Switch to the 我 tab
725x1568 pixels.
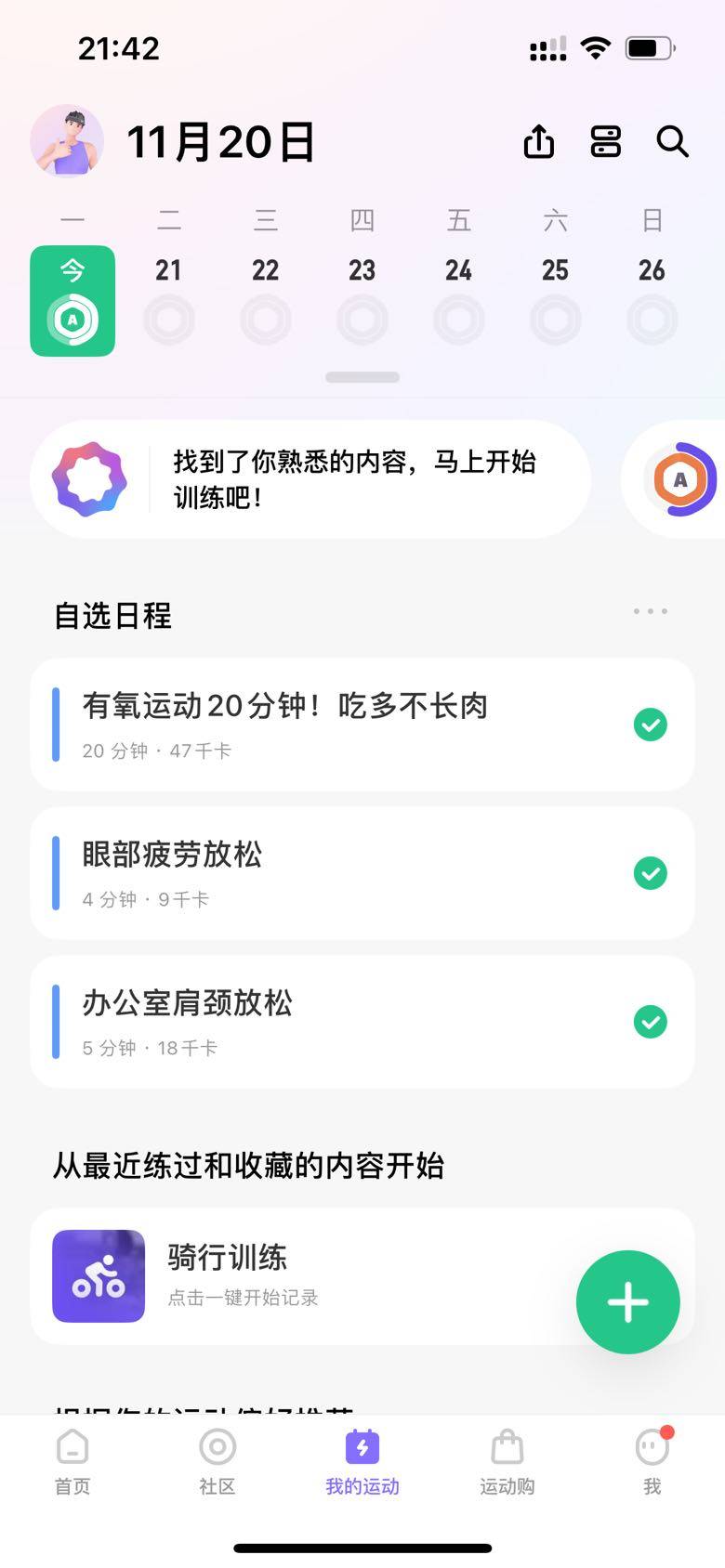coord(652,1461)
